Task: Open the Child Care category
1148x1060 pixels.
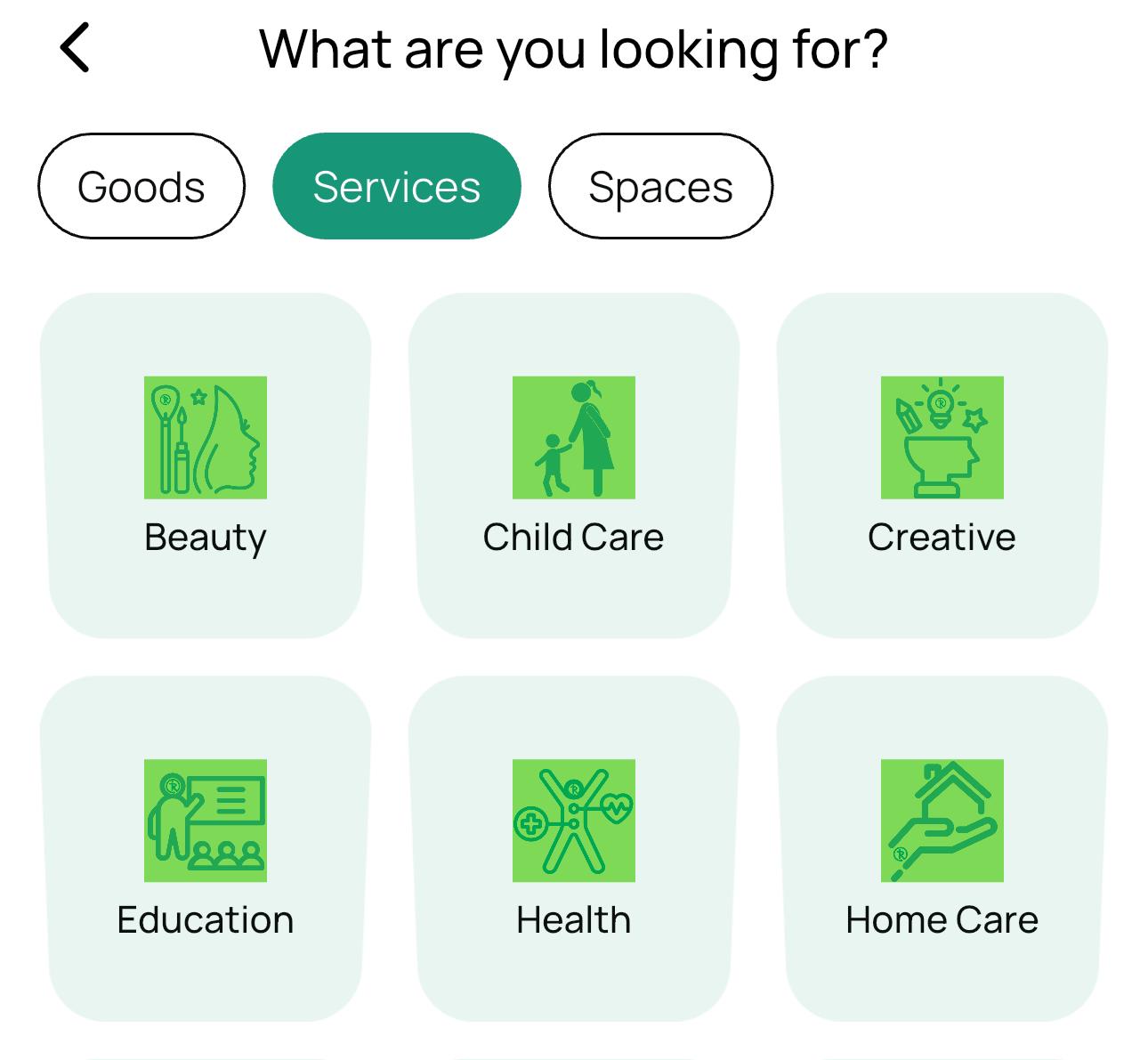Action: click(x=573, y=465)
